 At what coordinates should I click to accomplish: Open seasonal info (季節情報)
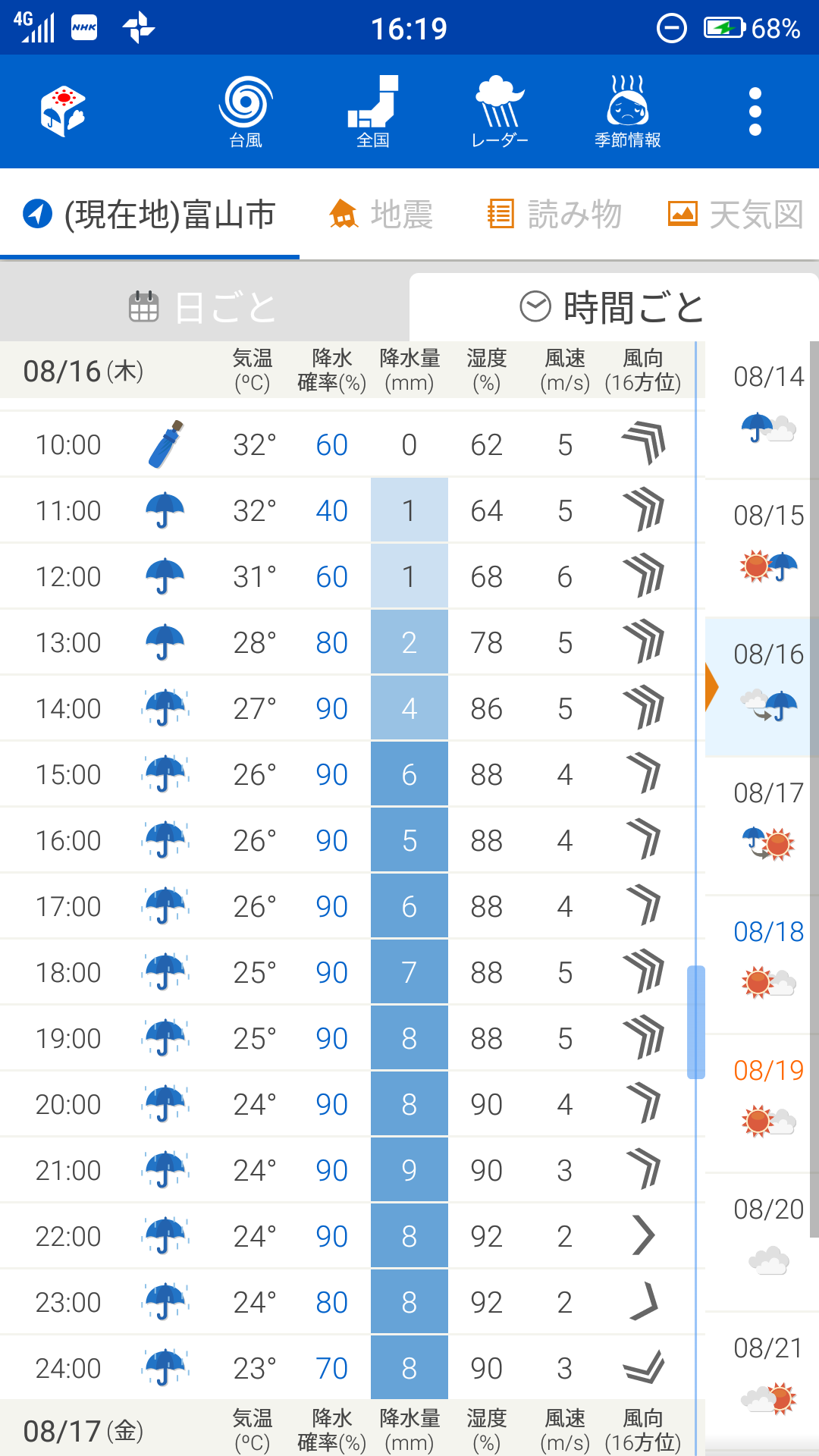[x=628, y=111]
